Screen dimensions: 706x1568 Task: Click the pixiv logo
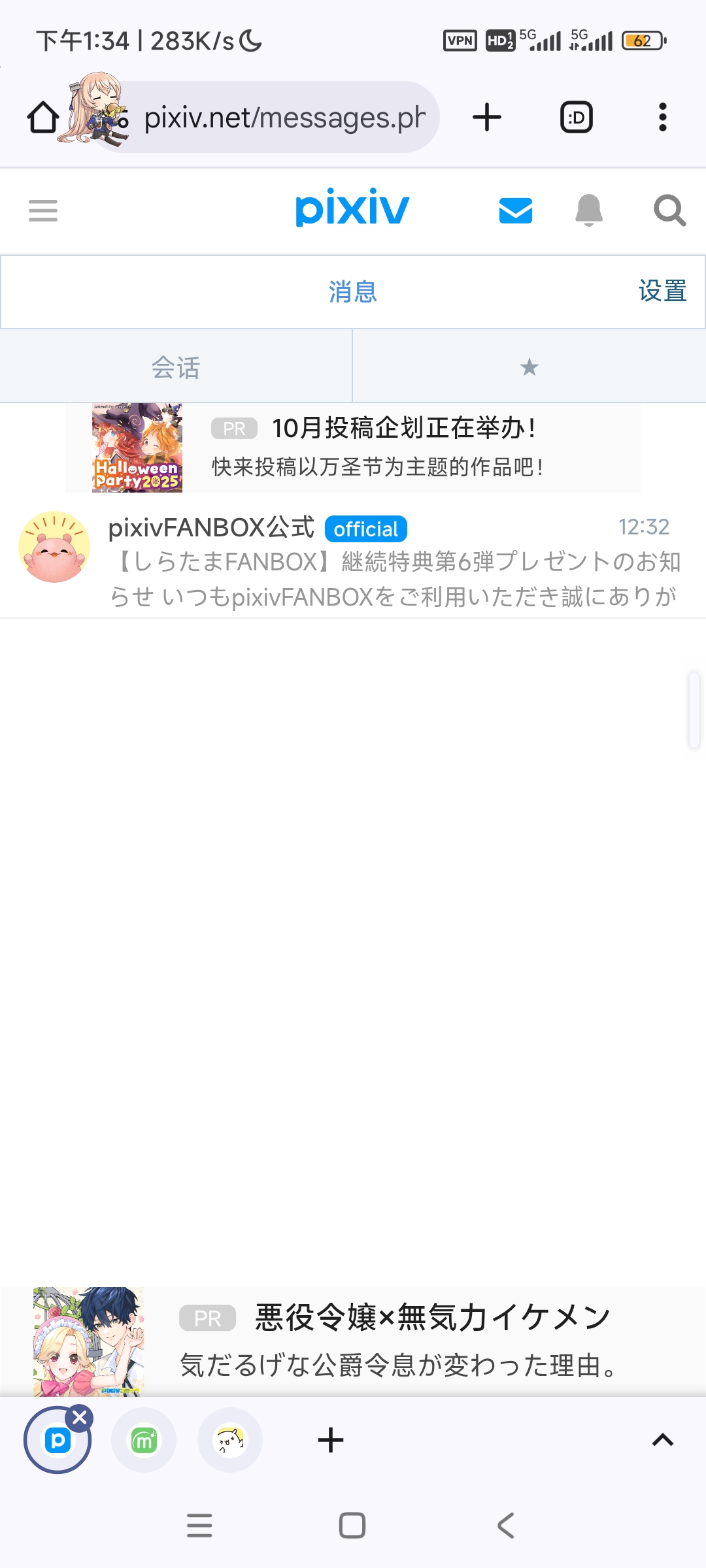352,208
